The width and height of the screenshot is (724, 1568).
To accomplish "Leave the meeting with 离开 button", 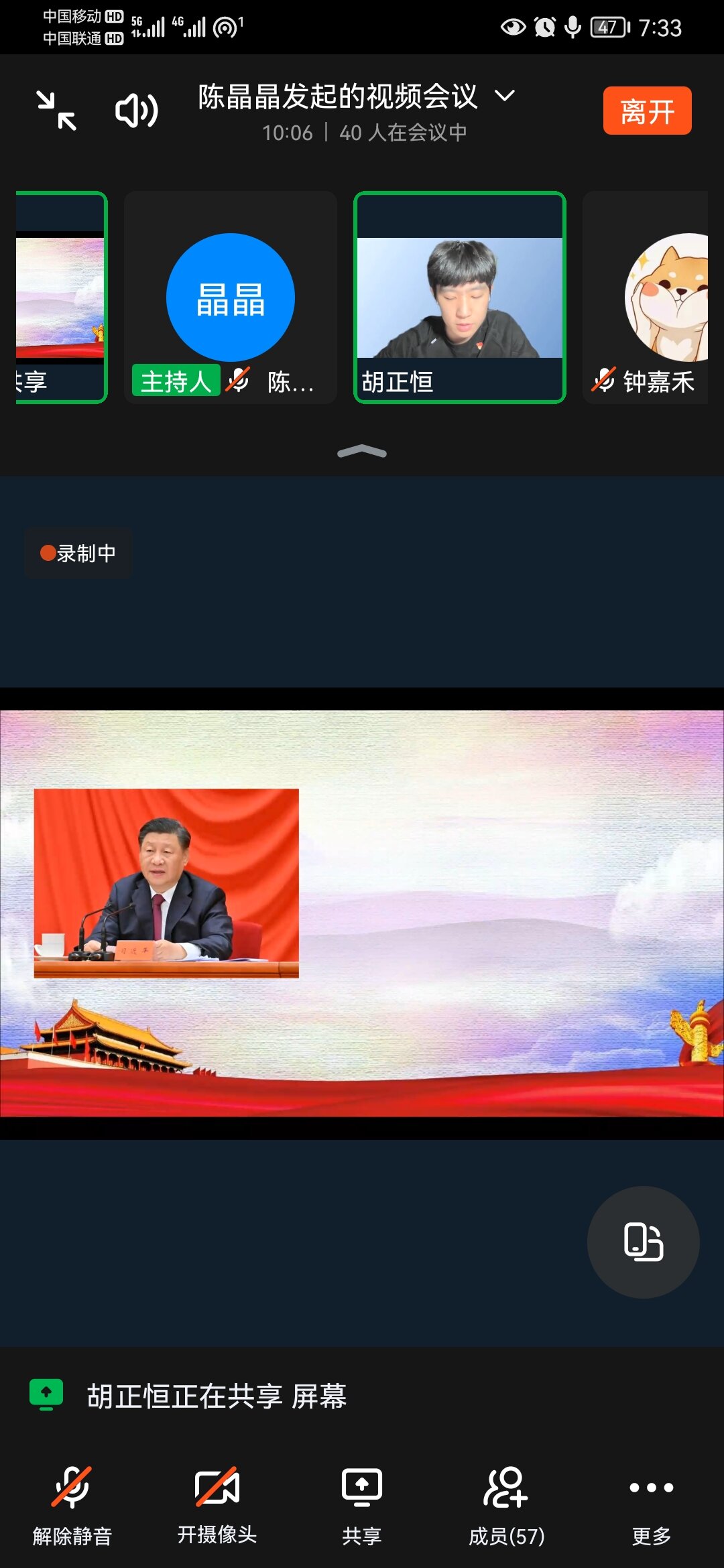I will tap(647, 111).
